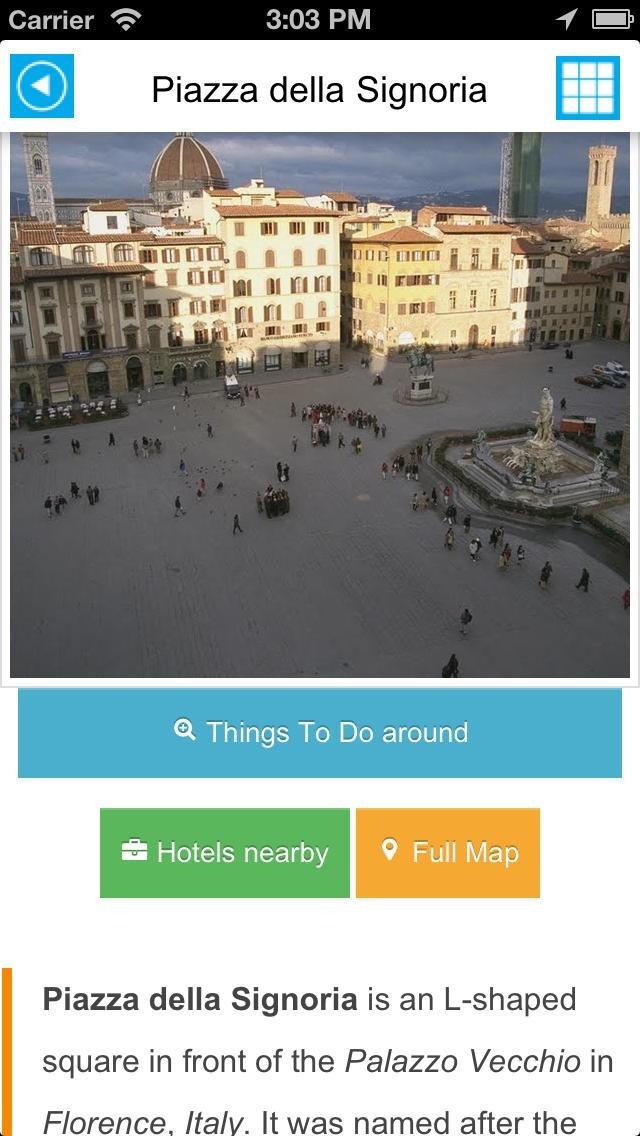Open the Full Map
This screenshot has height=1136, width=640.
448,853
